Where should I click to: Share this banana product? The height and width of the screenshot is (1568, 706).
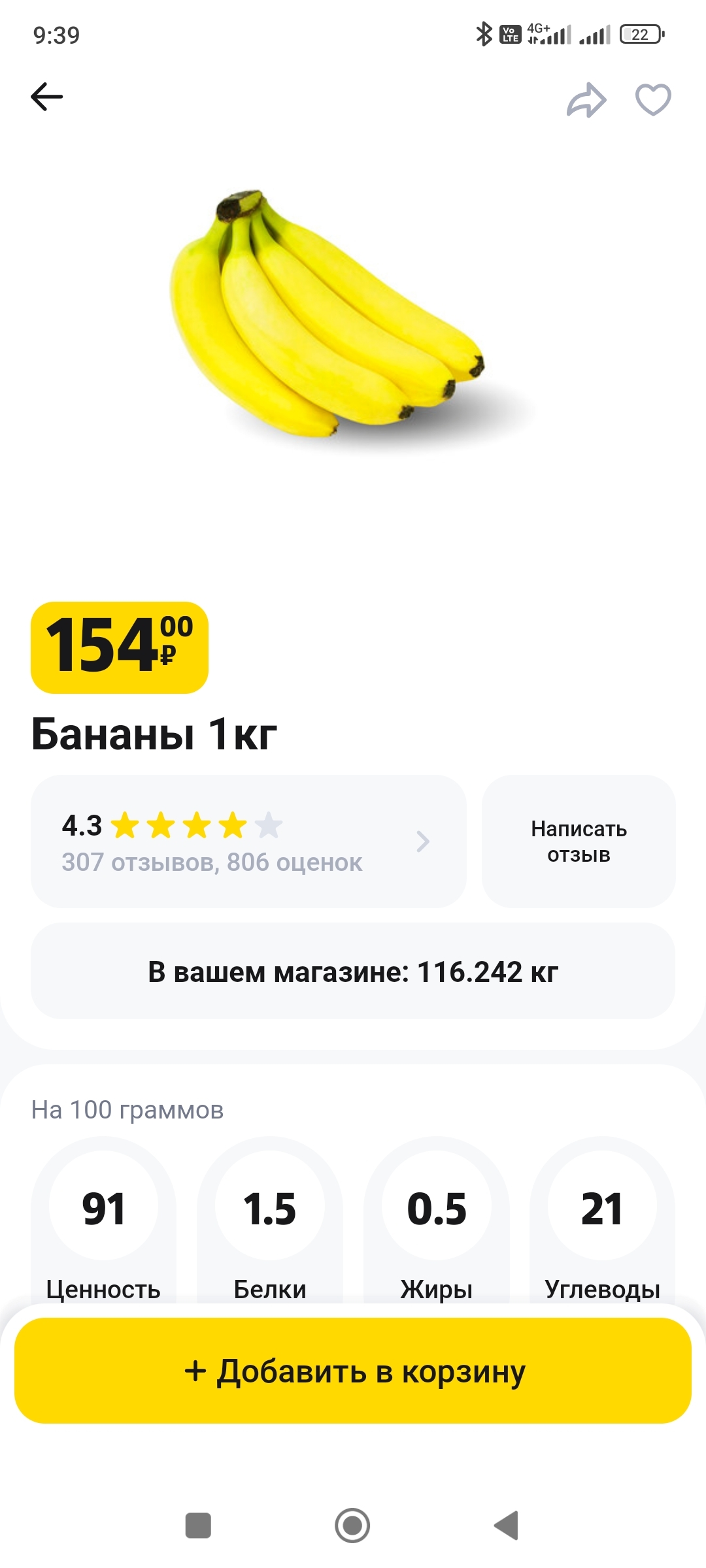(586, 100)
